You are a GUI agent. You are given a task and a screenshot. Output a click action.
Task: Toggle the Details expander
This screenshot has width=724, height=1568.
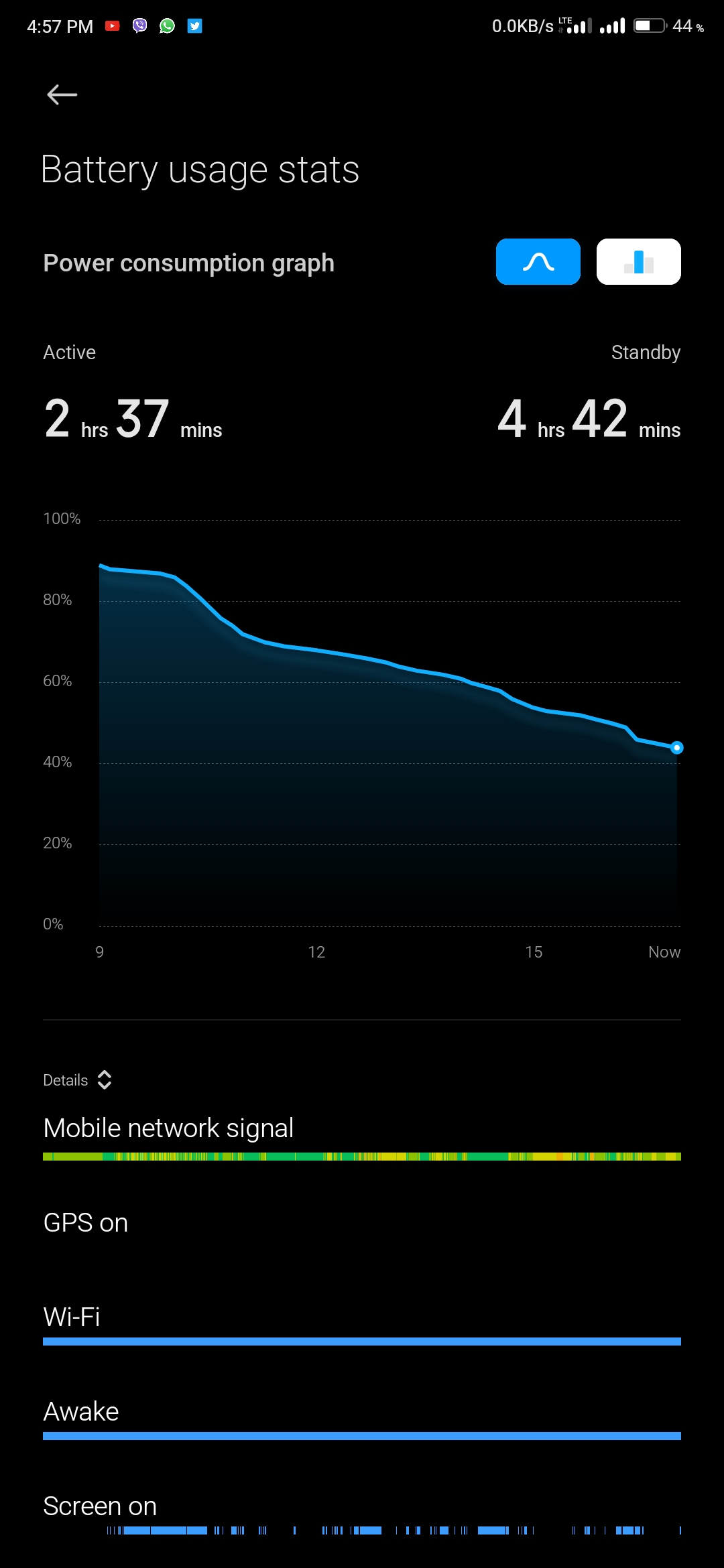[x=78, y=1080]
